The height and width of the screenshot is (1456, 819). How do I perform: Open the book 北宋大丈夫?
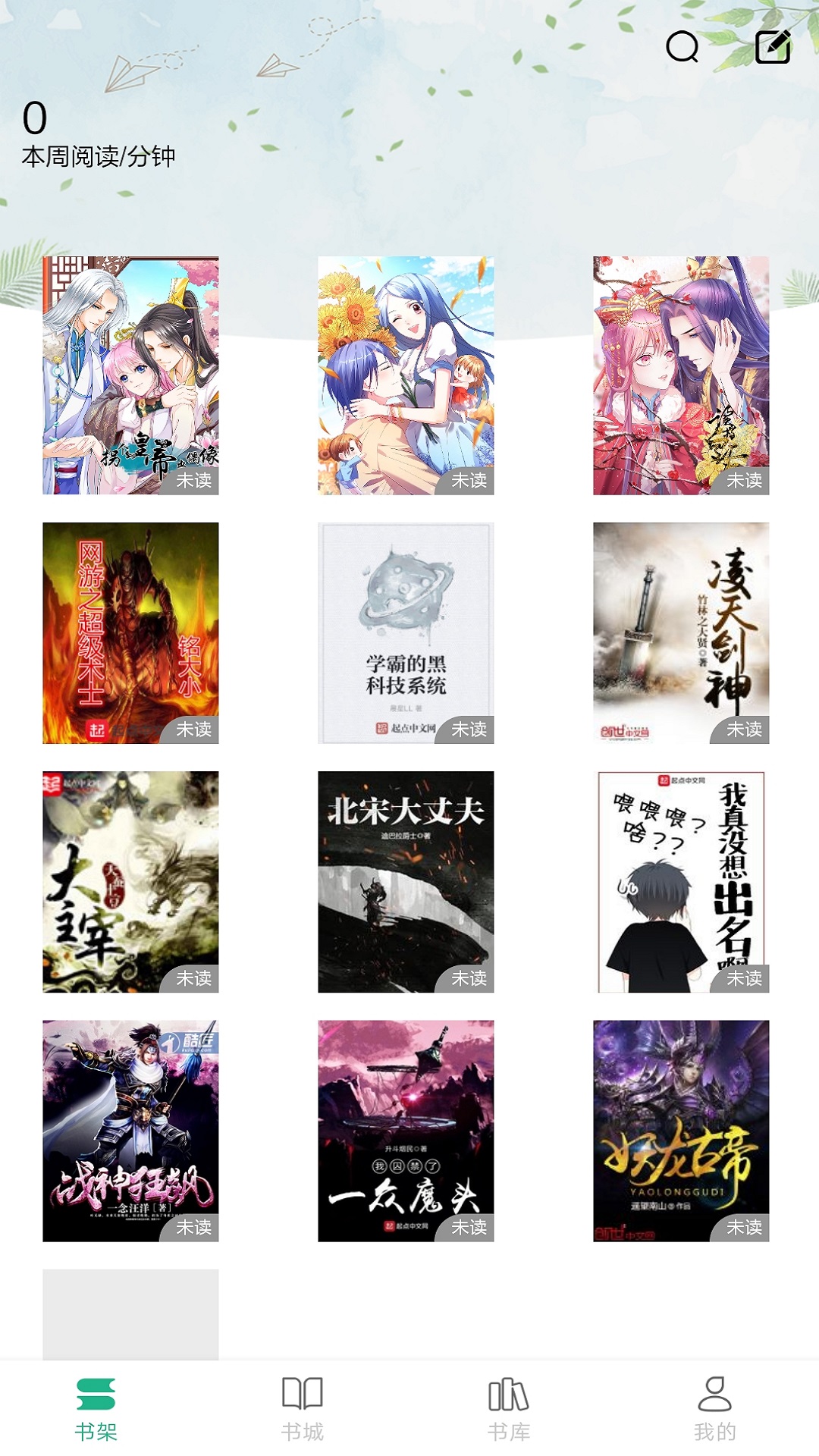click(x=406, y=882)
